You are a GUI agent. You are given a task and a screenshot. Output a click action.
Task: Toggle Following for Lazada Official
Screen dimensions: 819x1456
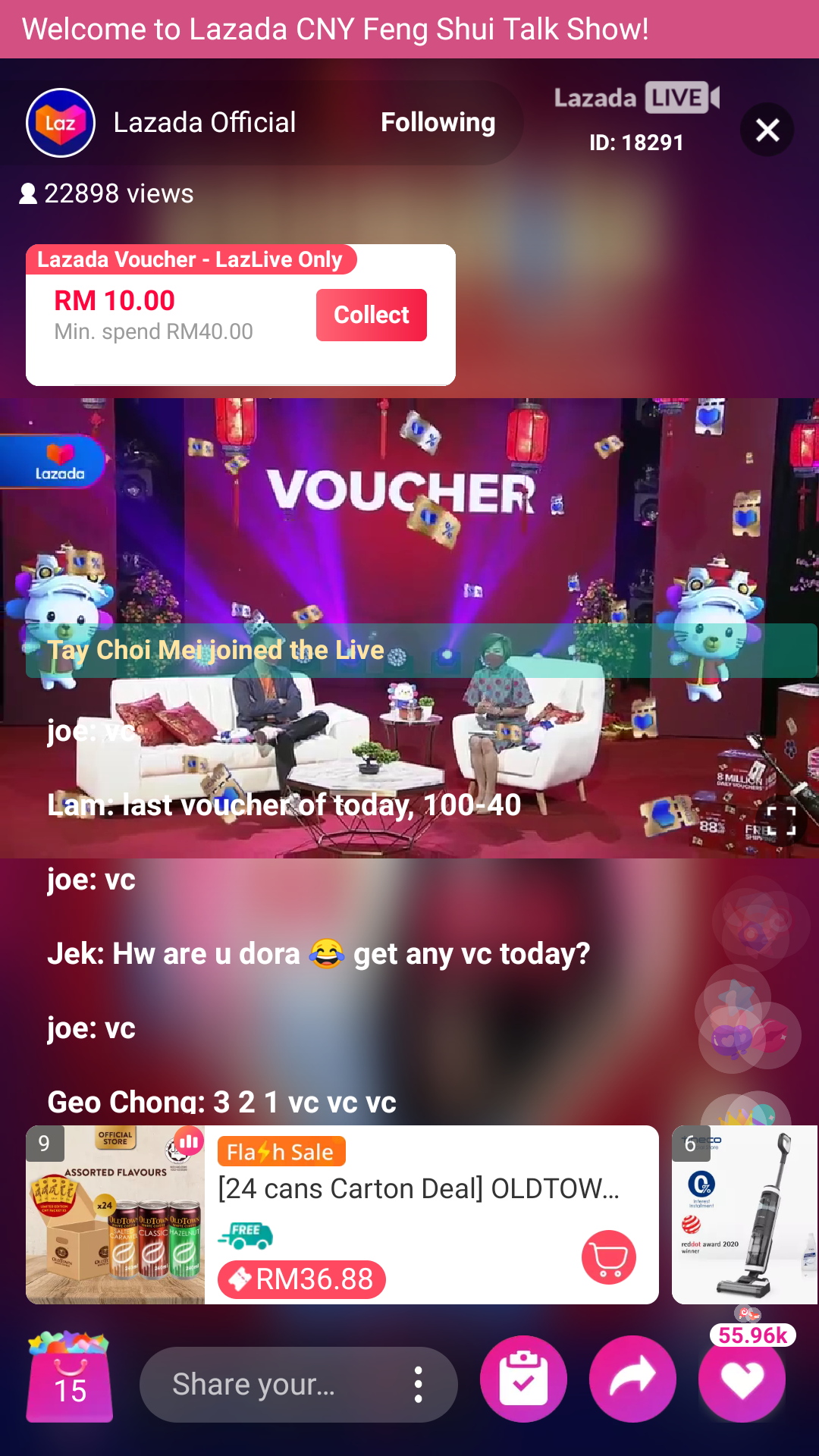[x=438, y=121]
